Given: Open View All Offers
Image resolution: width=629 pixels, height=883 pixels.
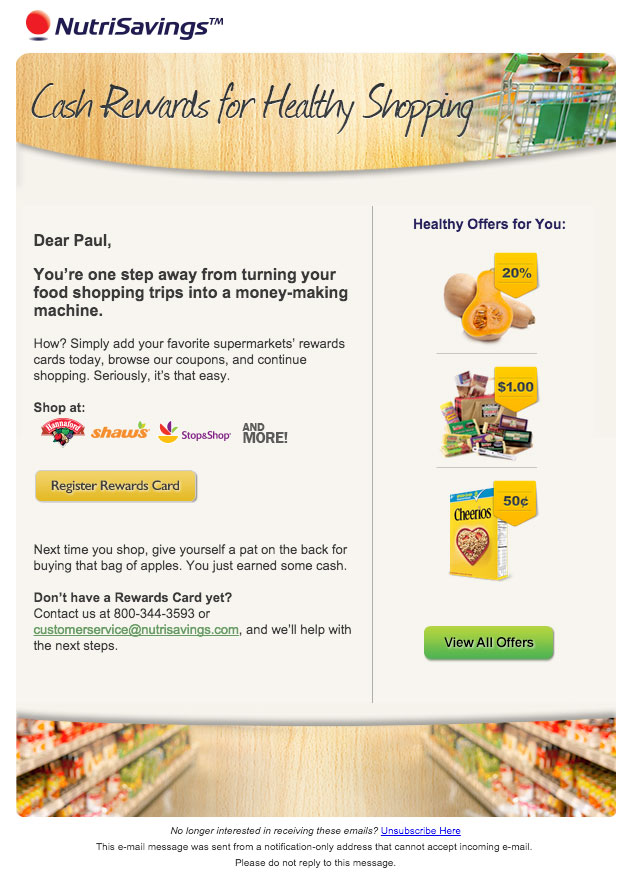Looking at the screenshot, I should click(x=488, y=643).
